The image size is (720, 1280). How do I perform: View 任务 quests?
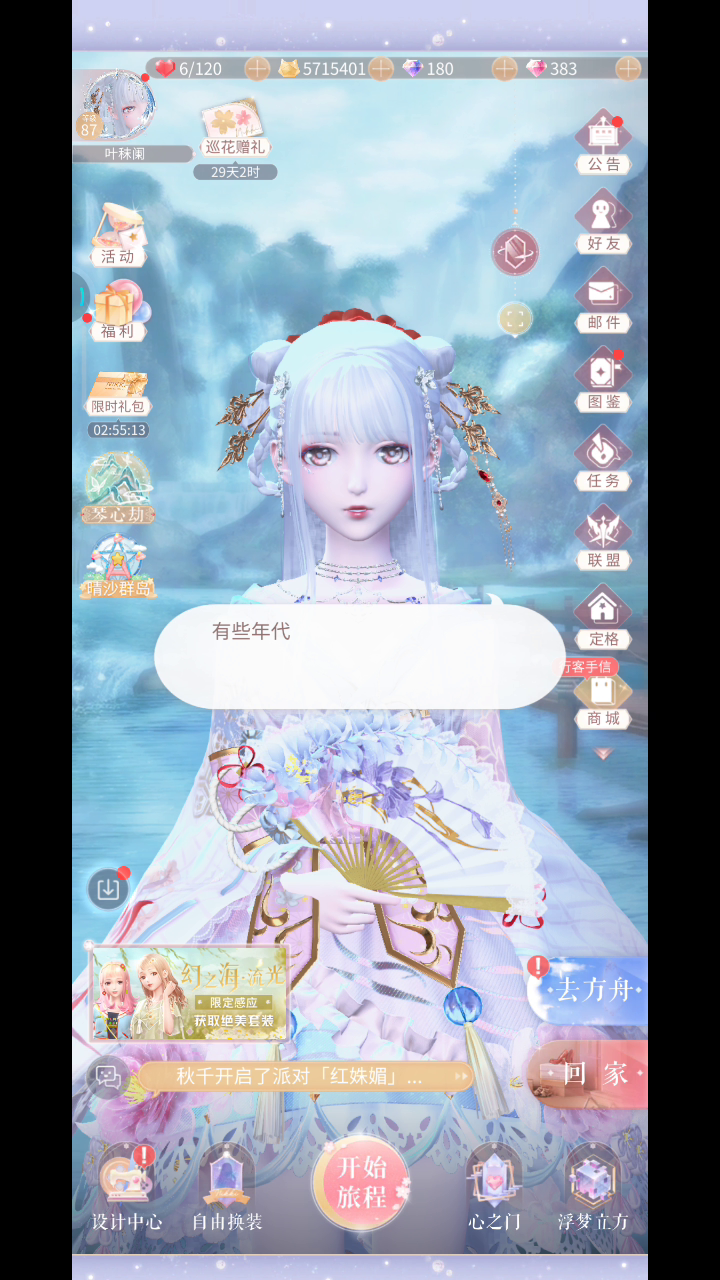(603, 458)
